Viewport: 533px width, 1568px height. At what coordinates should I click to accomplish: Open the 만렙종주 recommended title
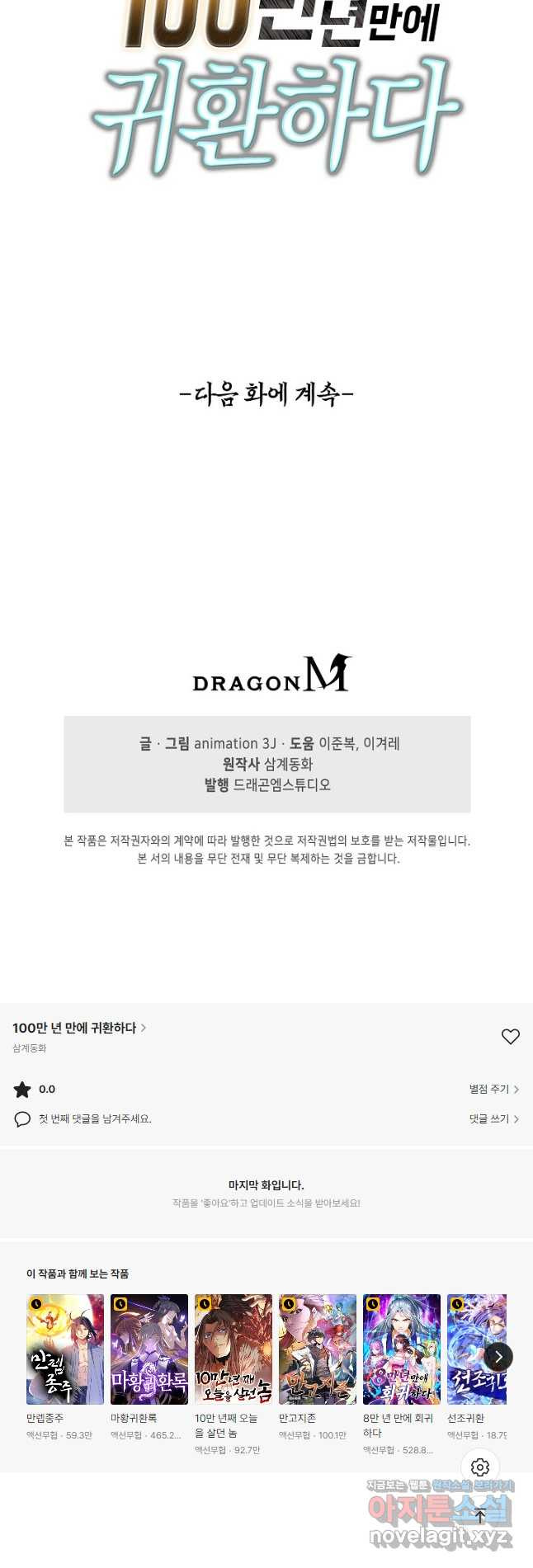coord(65,1349)
